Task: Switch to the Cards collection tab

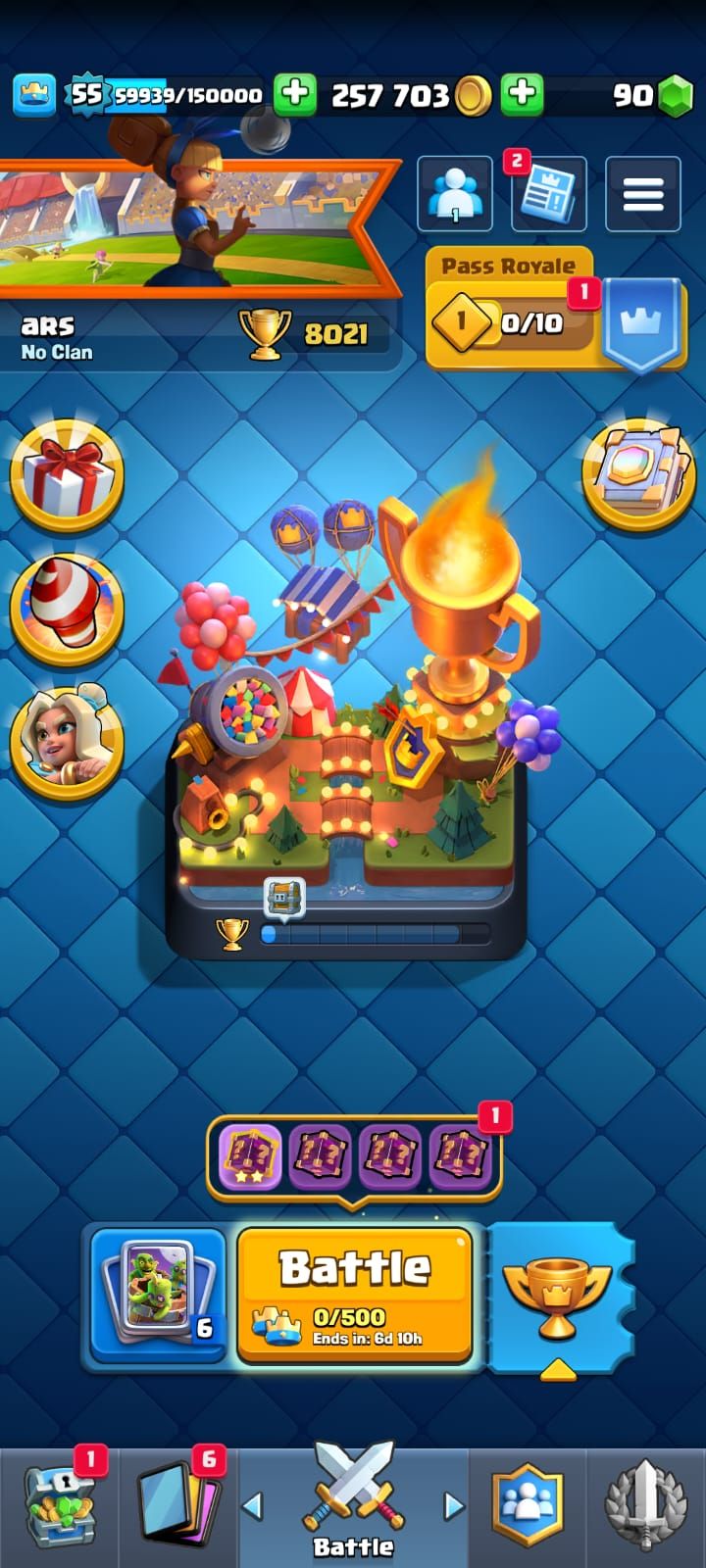Action: point(177,1507)
